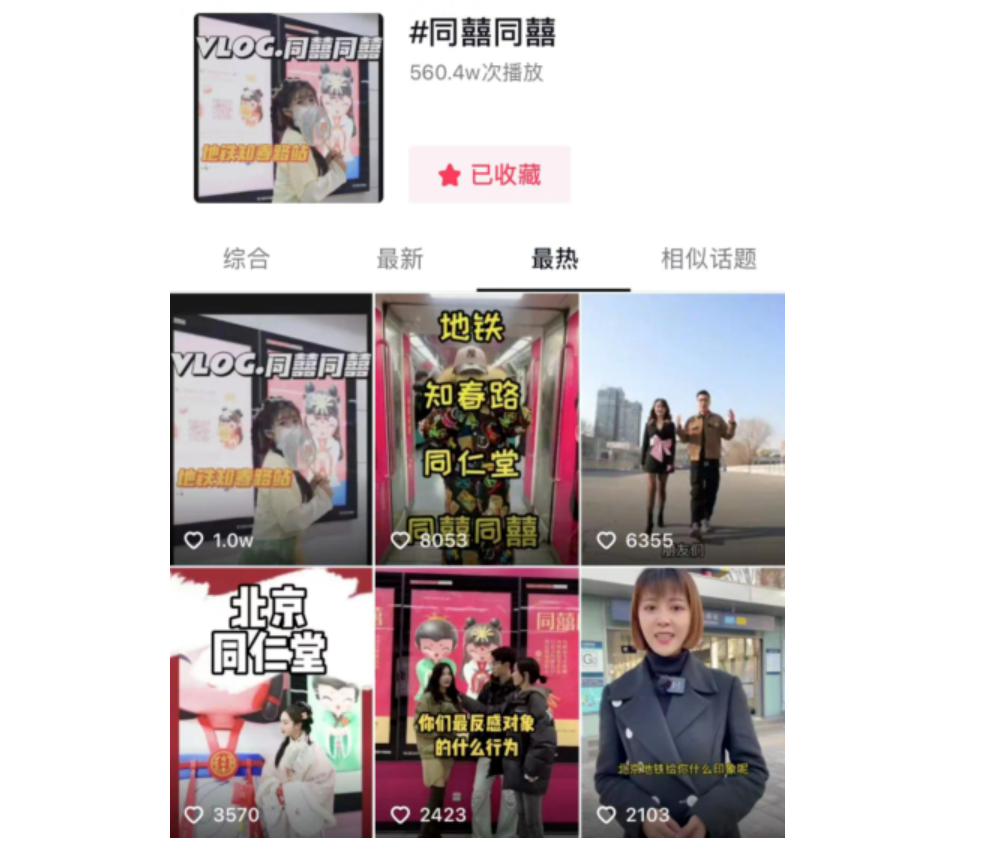Switch to the 综合 tab
This screenshot has height=858, width=991.
click(246, 259)
